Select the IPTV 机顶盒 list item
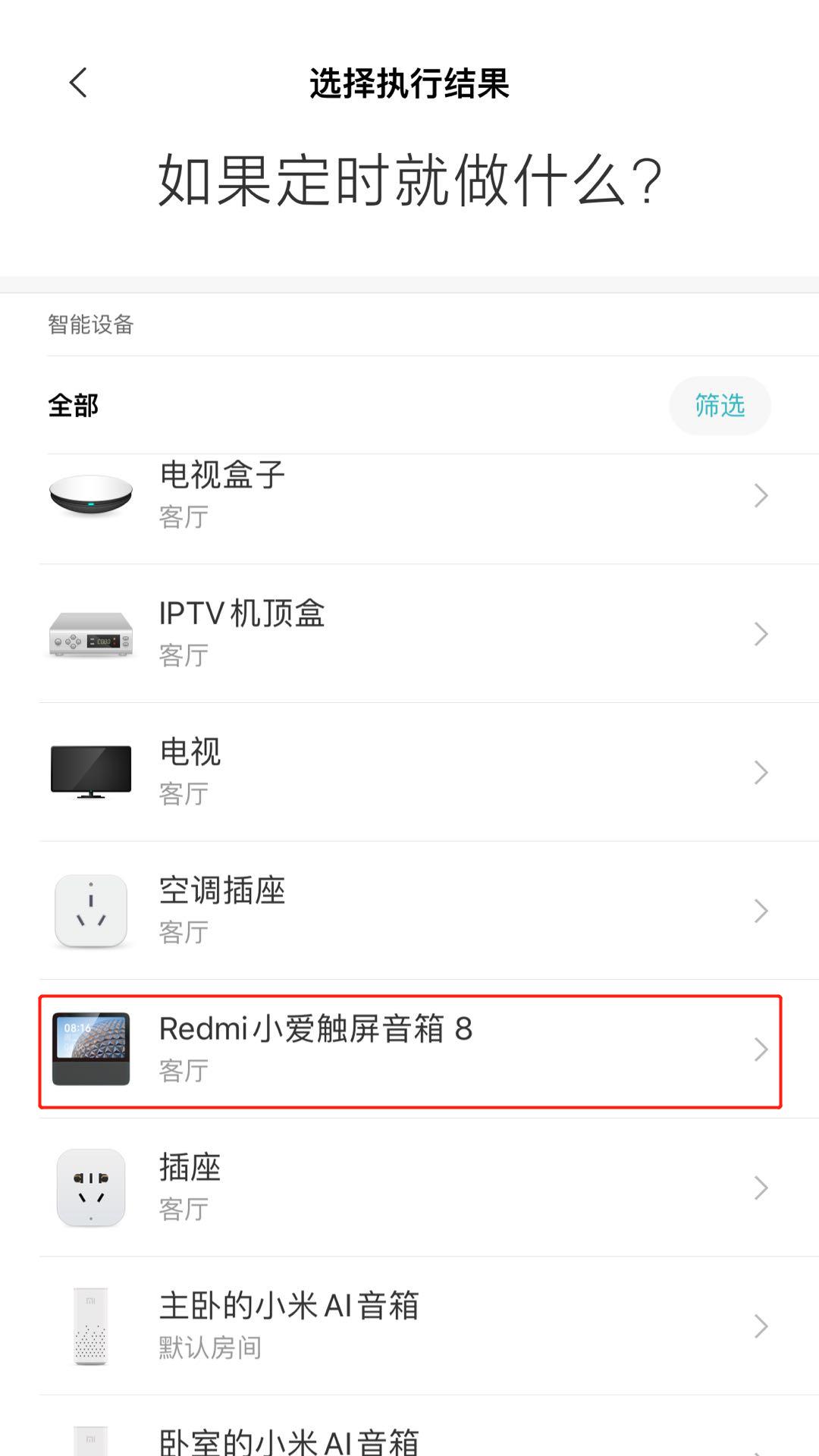 click(409, 635)
